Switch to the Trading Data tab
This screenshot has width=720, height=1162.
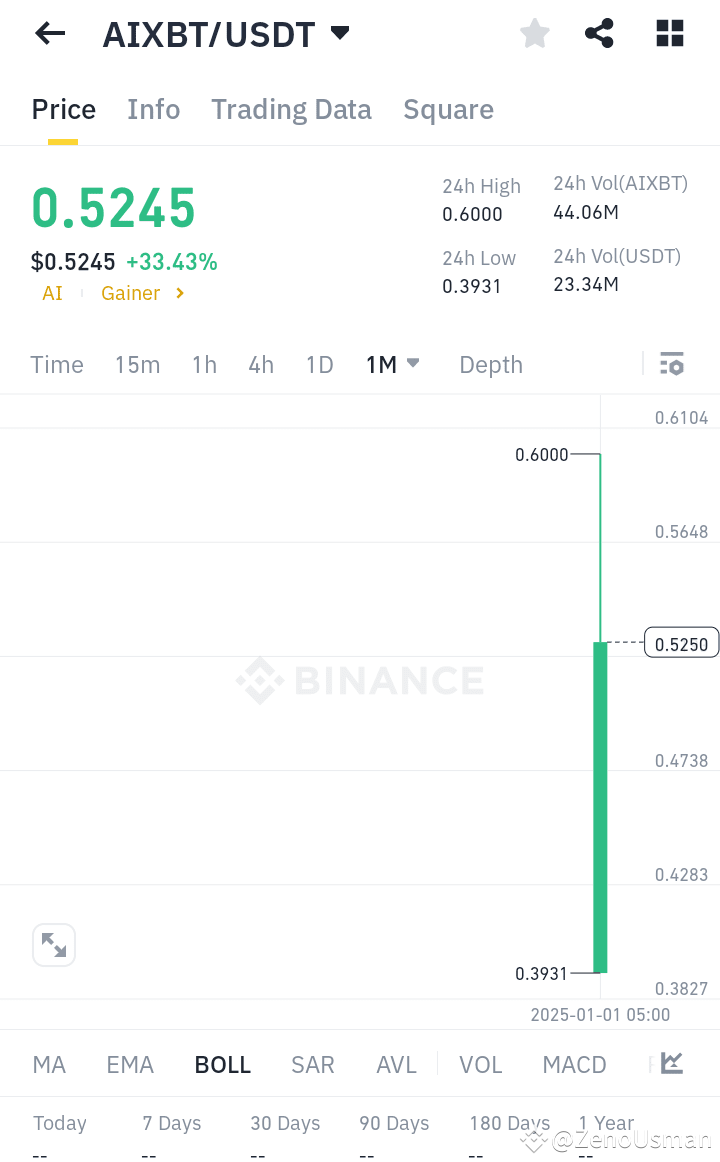pyautogui.click(x=291, y=109)
